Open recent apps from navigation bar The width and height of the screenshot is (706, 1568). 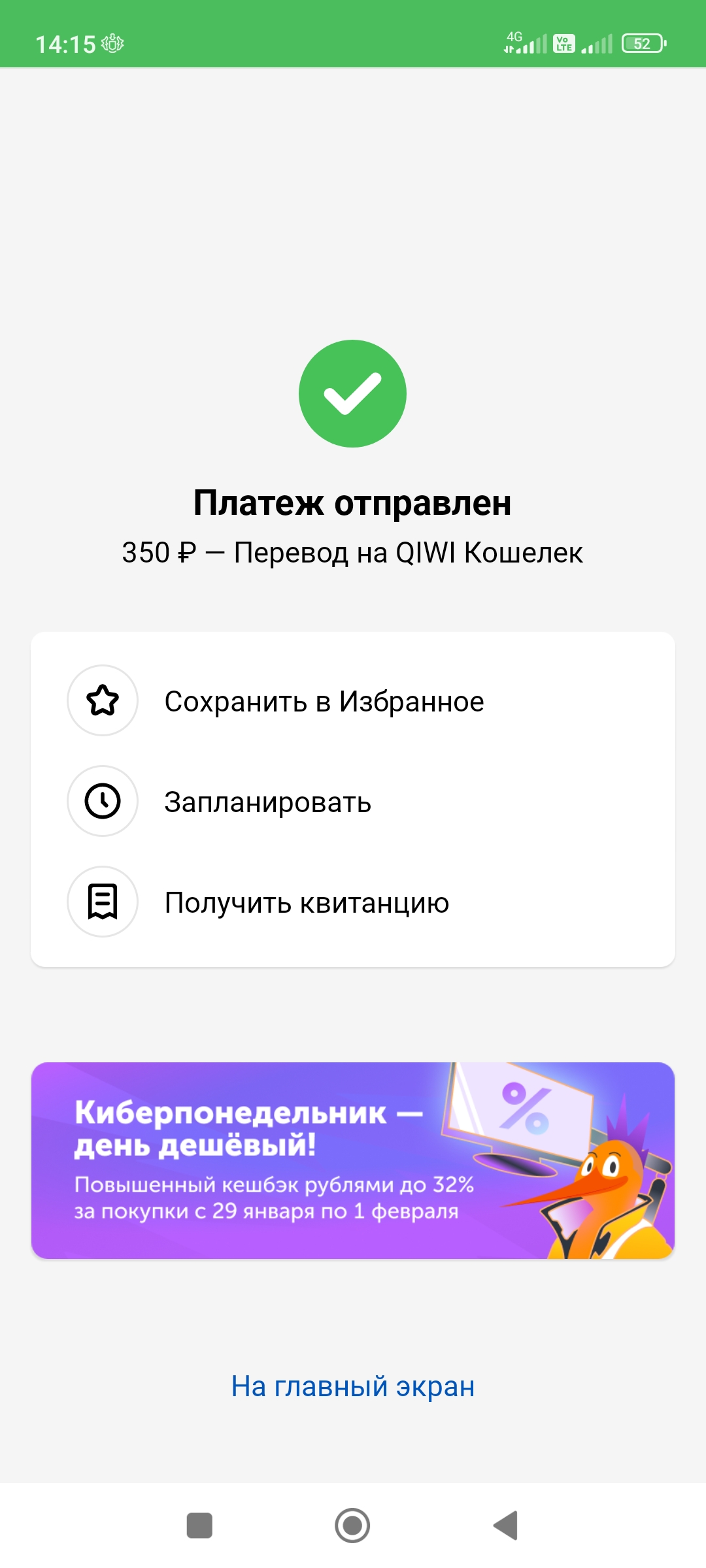tap(199, 1526)
